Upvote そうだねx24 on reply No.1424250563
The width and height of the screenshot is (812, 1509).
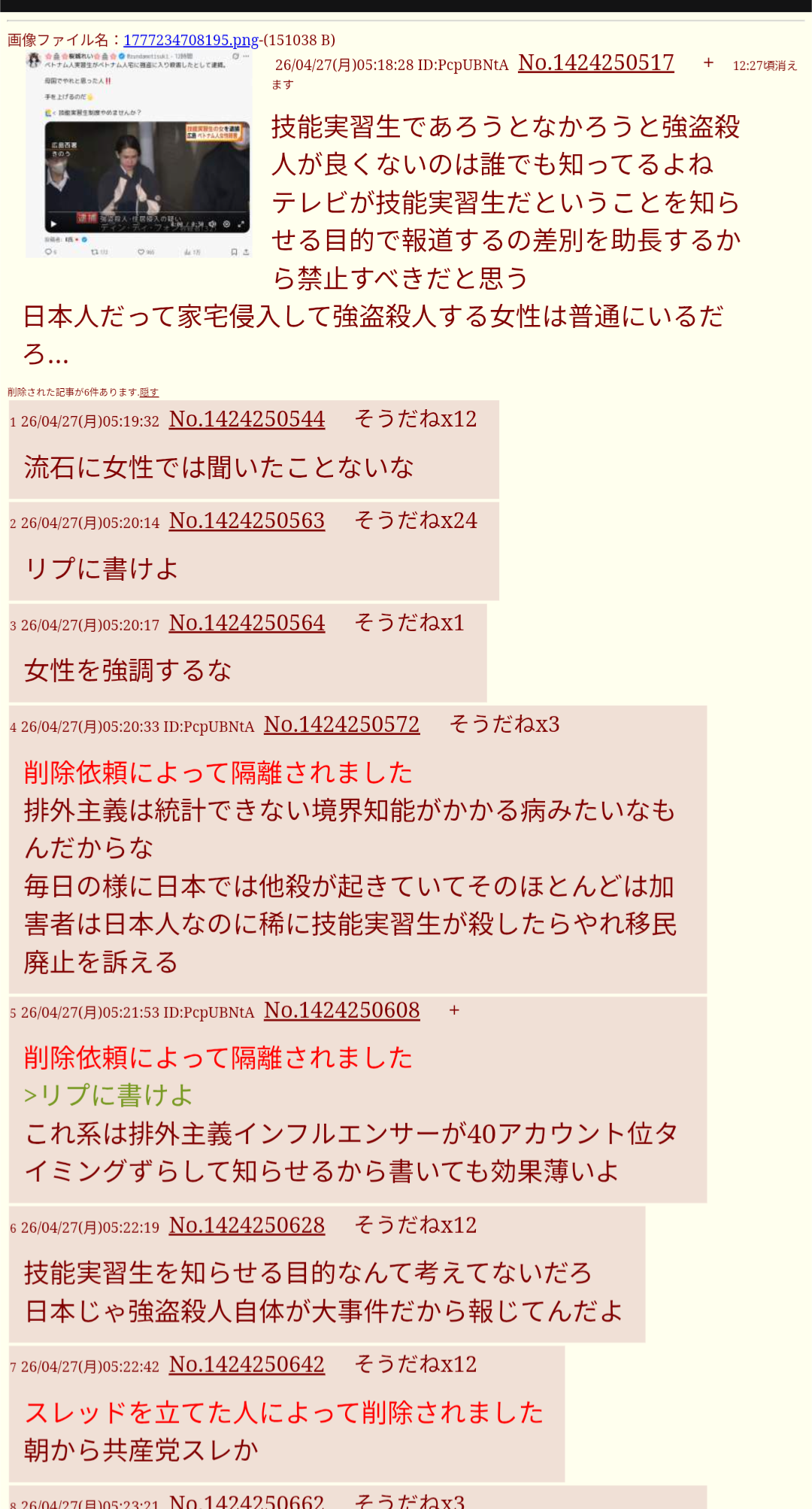415,521
